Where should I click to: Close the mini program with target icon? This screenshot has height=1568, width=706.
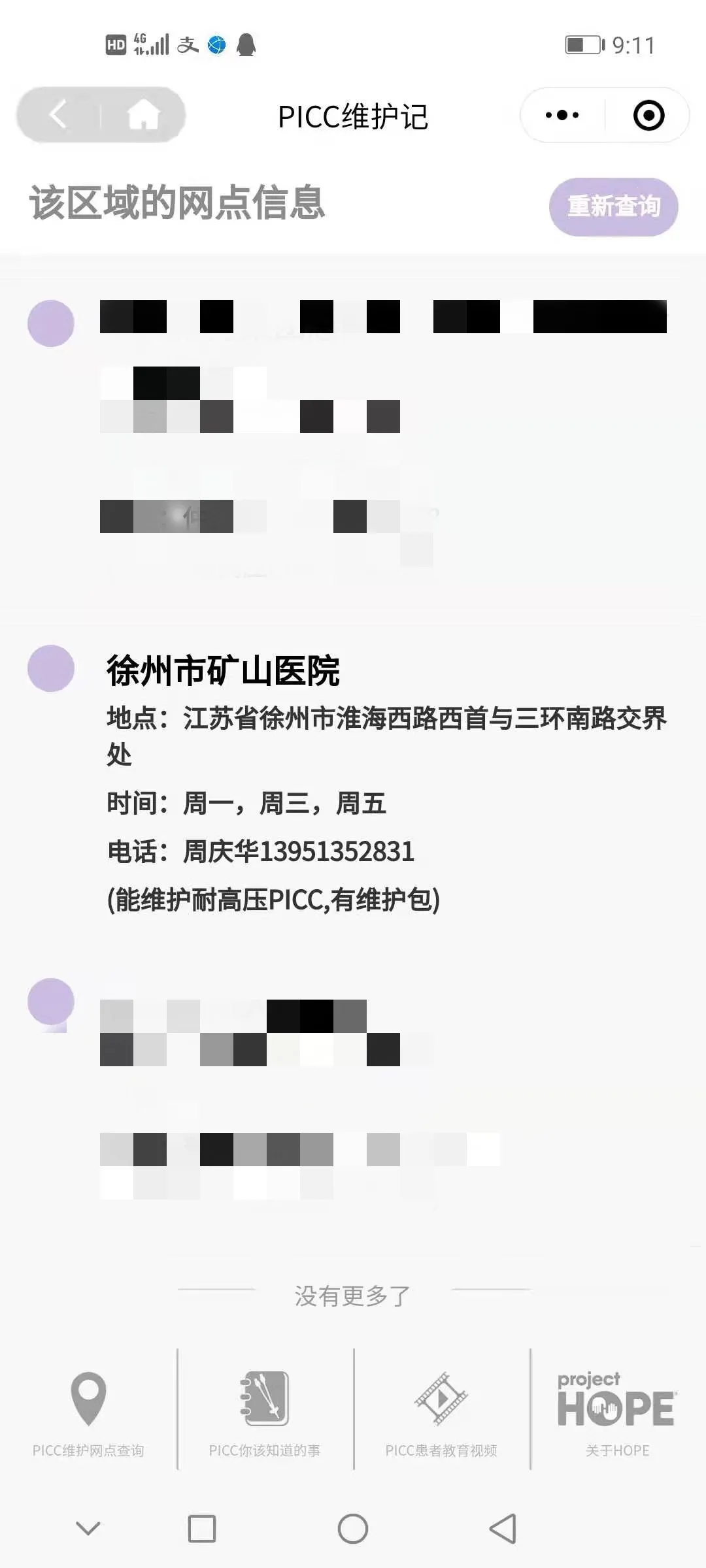[x=648, y=115]
